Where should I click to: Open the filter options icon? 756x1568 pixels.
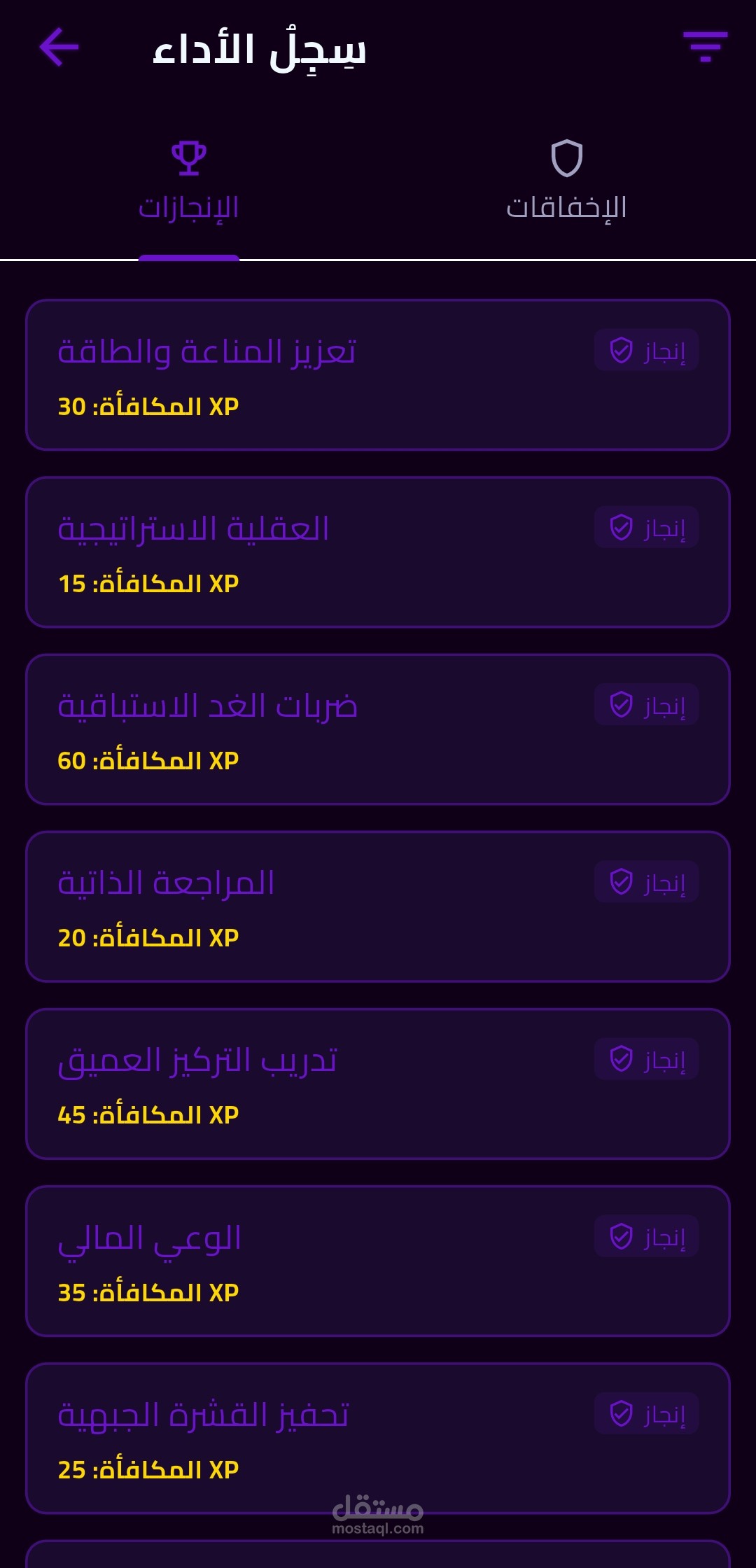[705, 47]
